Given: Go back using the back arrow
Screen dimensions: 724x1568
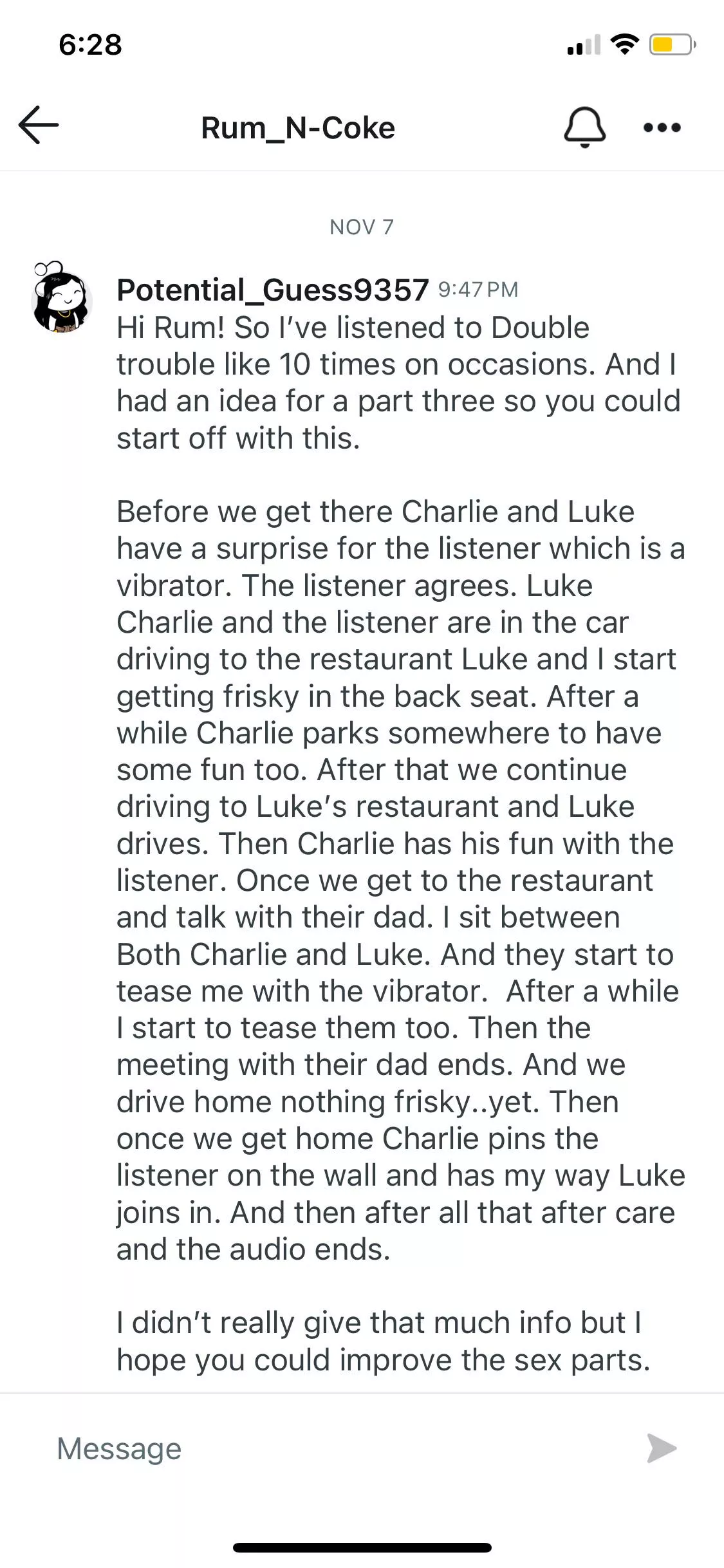Looking at the screenshot, I should pyautogui.click(x=39, y=126).
